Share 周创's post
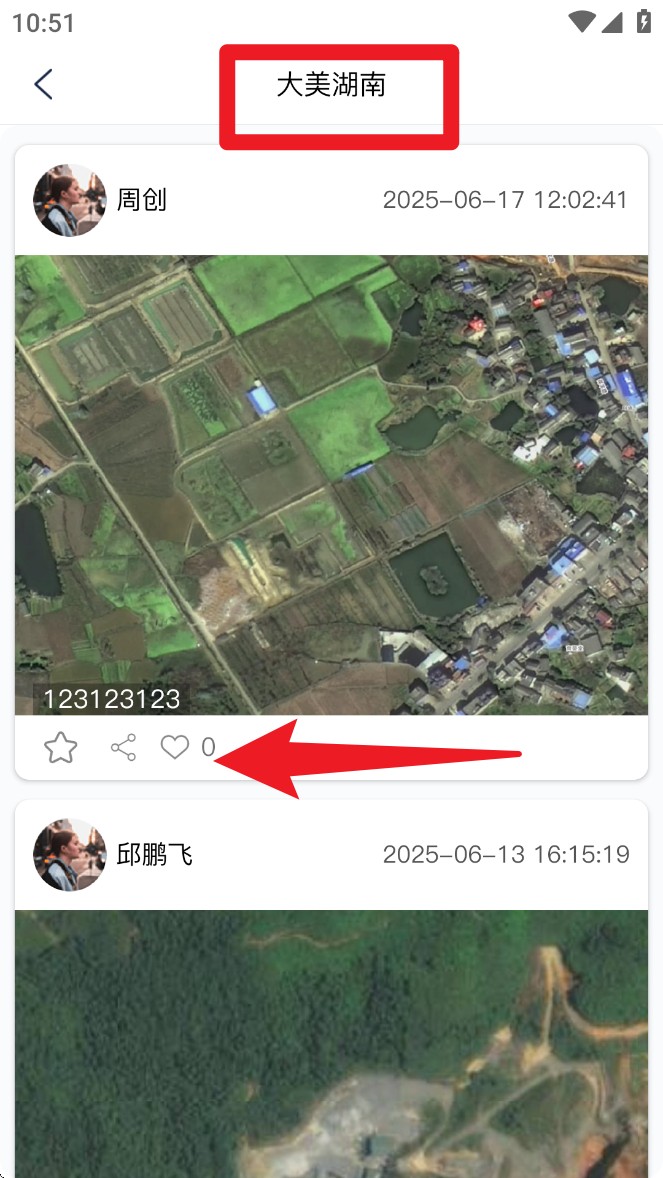 124,747
